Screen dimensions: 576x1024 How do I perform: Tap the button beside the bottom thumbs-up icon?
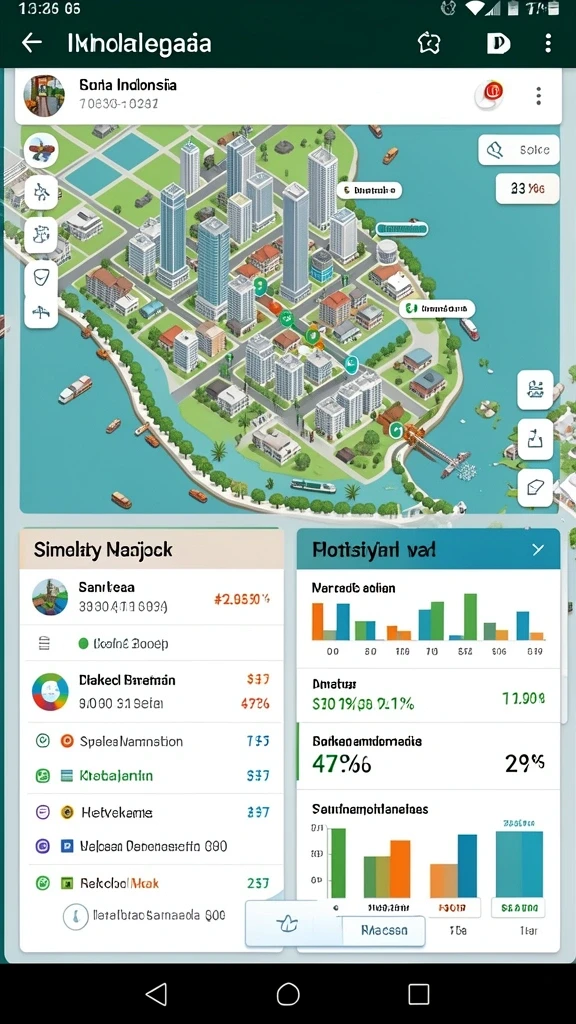click(x=384, y=930)
